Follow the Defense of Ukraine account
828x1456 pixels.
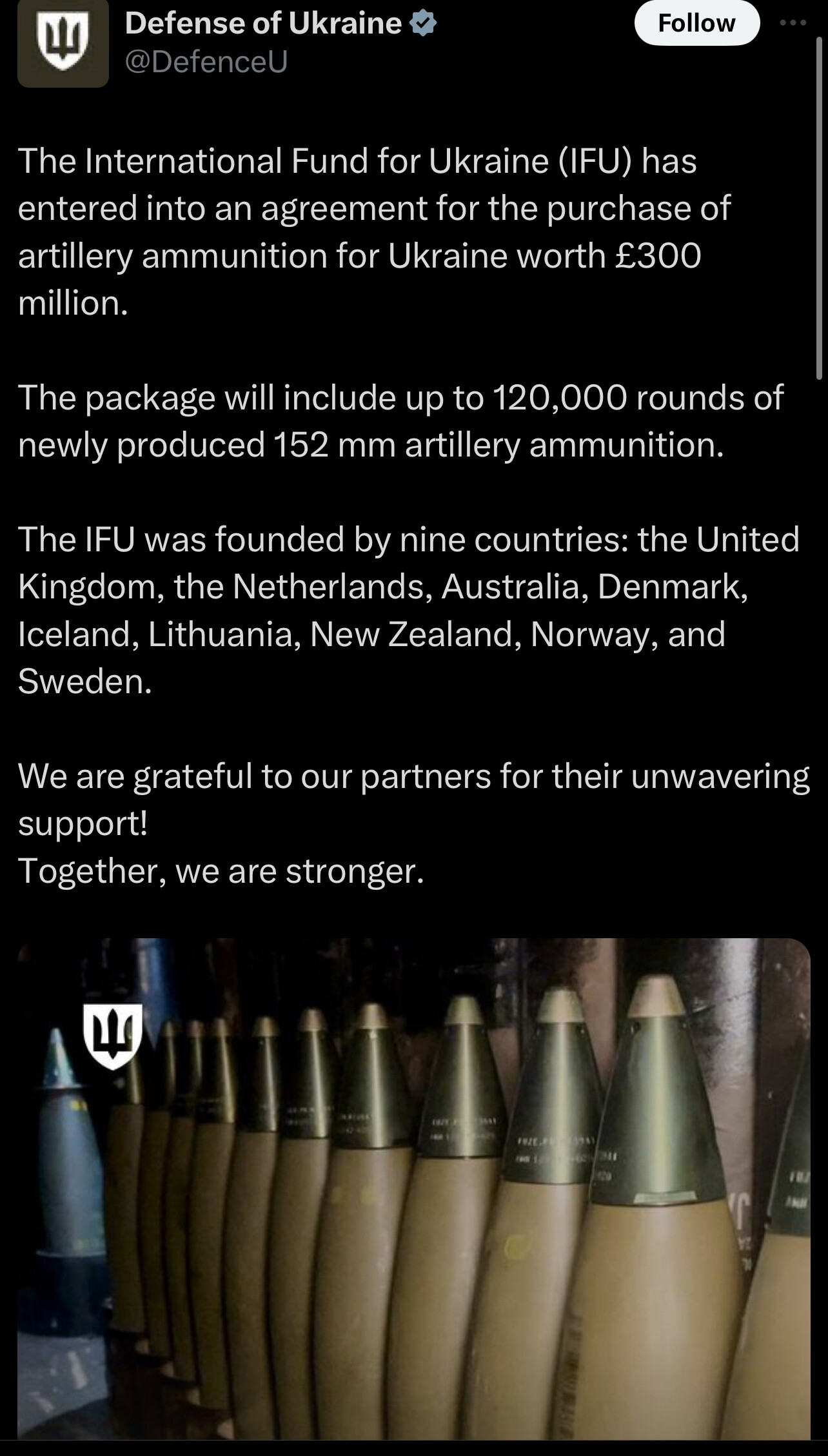coord(696,24)
